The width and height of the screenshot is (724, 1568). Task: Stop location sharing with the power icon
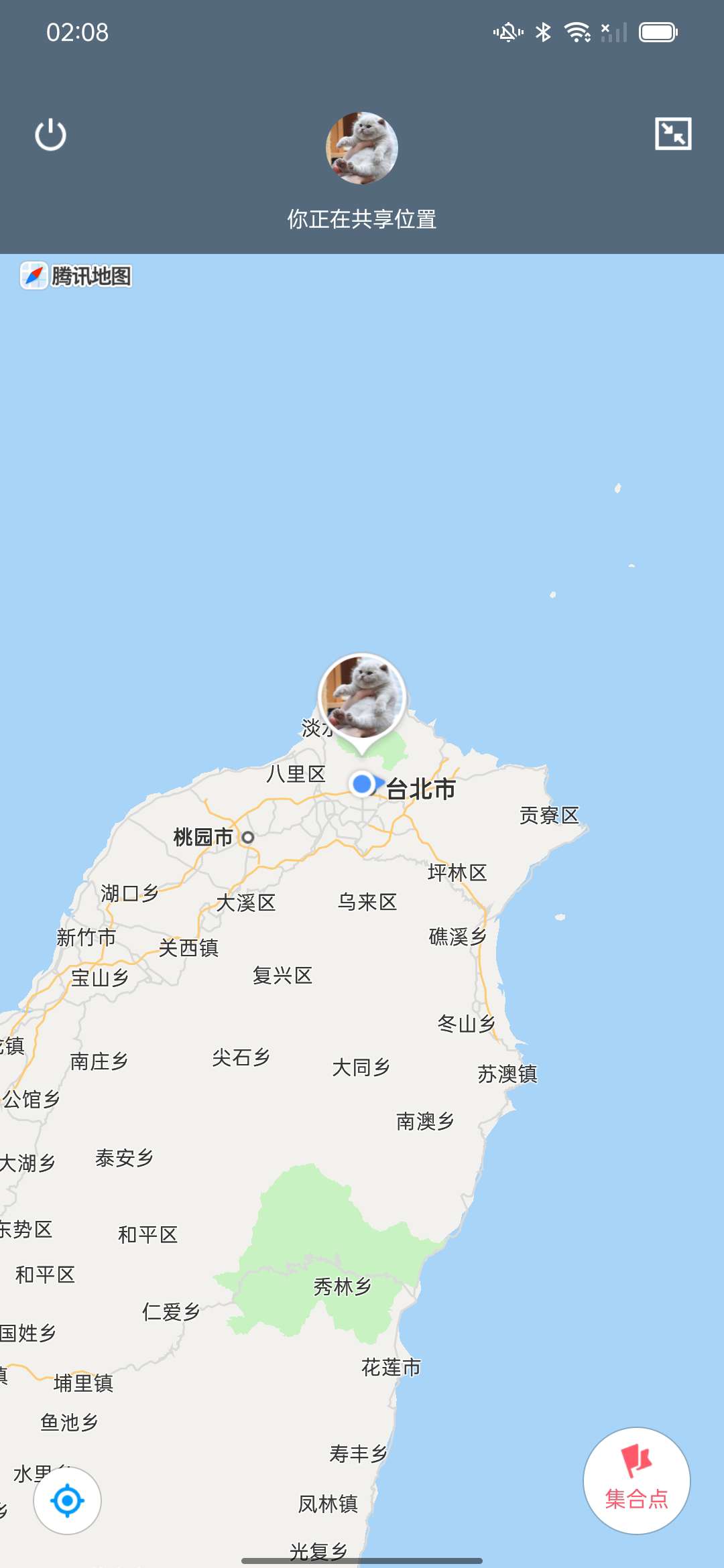(50, 135)
